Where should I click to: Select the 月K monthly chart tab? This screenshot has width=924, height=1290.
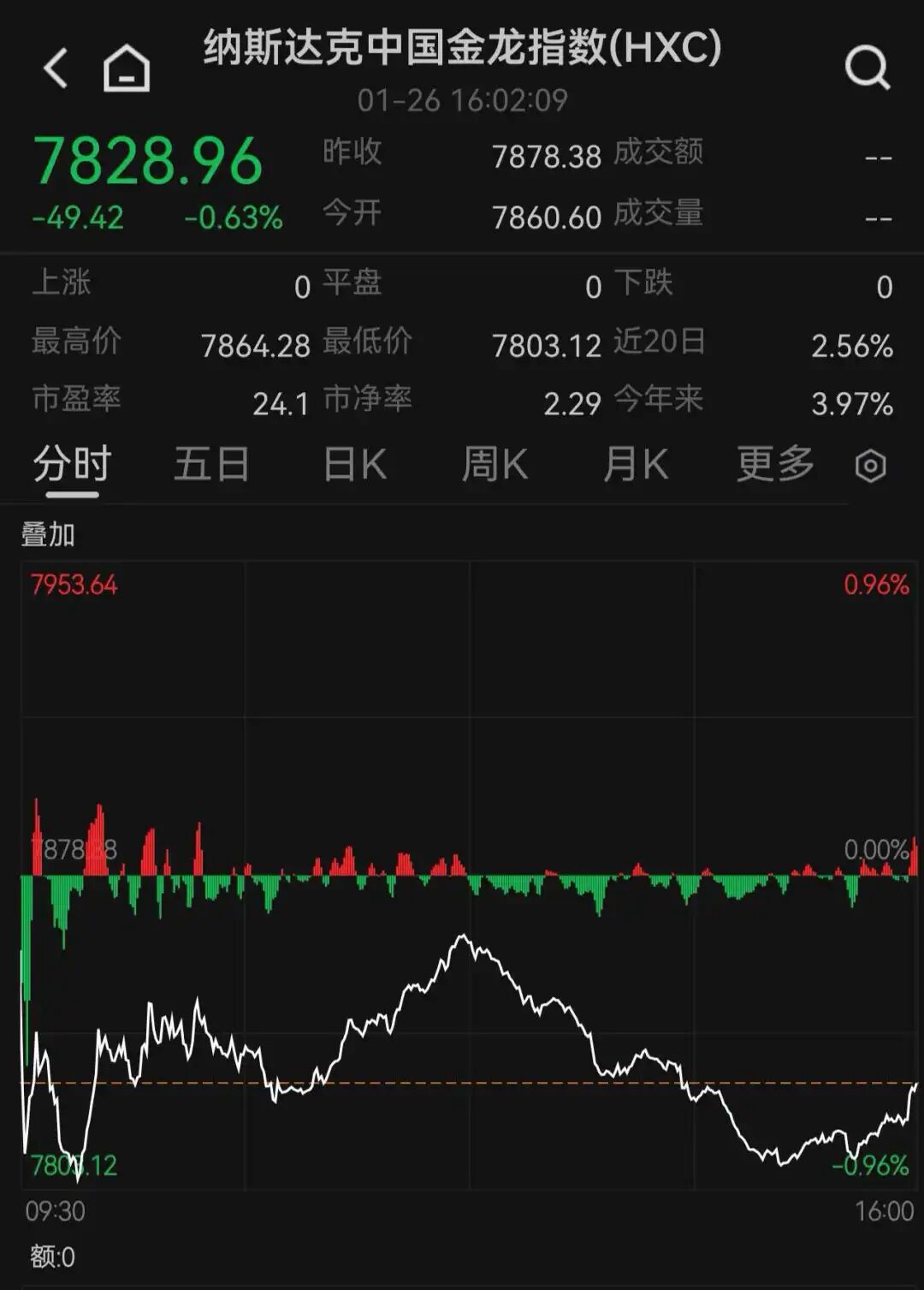click(x=635, y=465)
